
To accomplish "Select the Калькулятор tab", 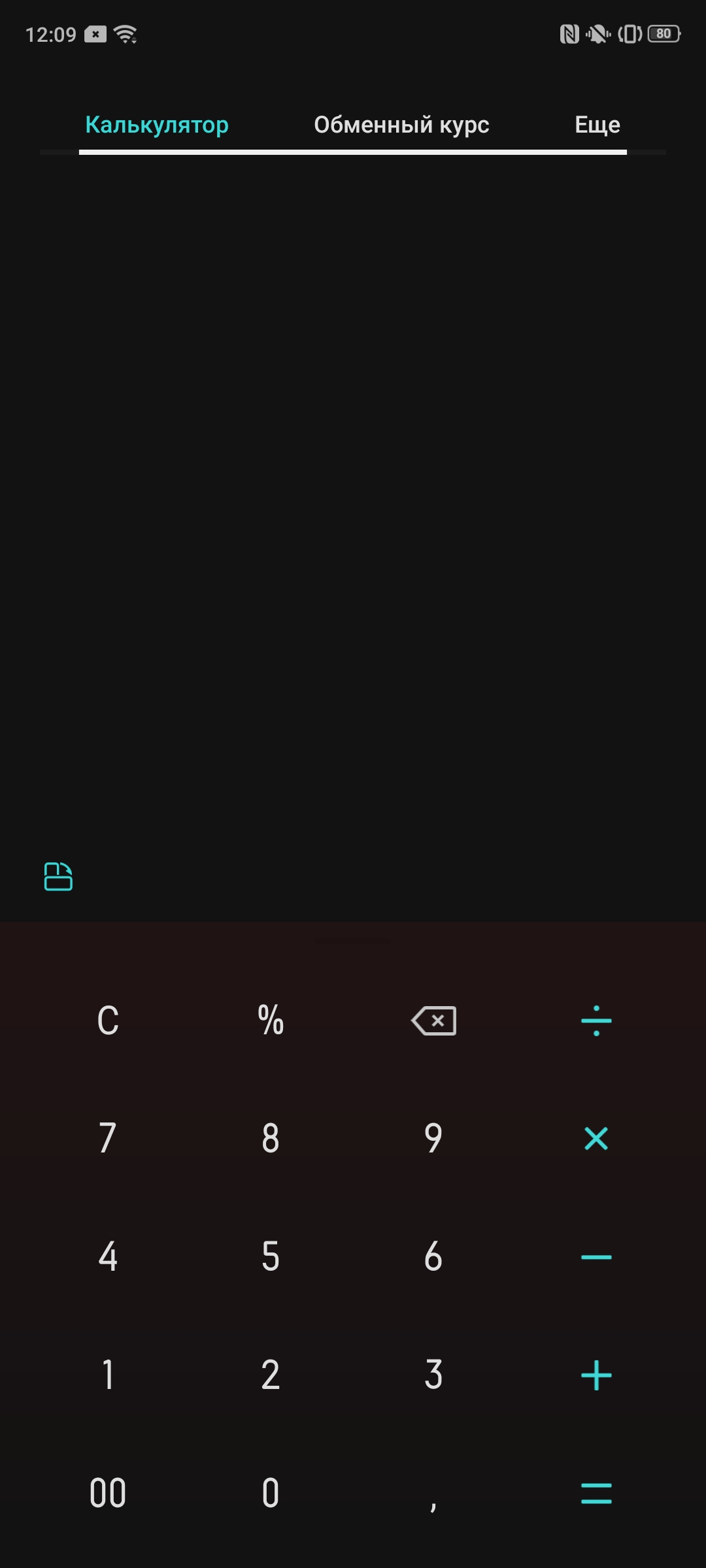I will [157, 124].
